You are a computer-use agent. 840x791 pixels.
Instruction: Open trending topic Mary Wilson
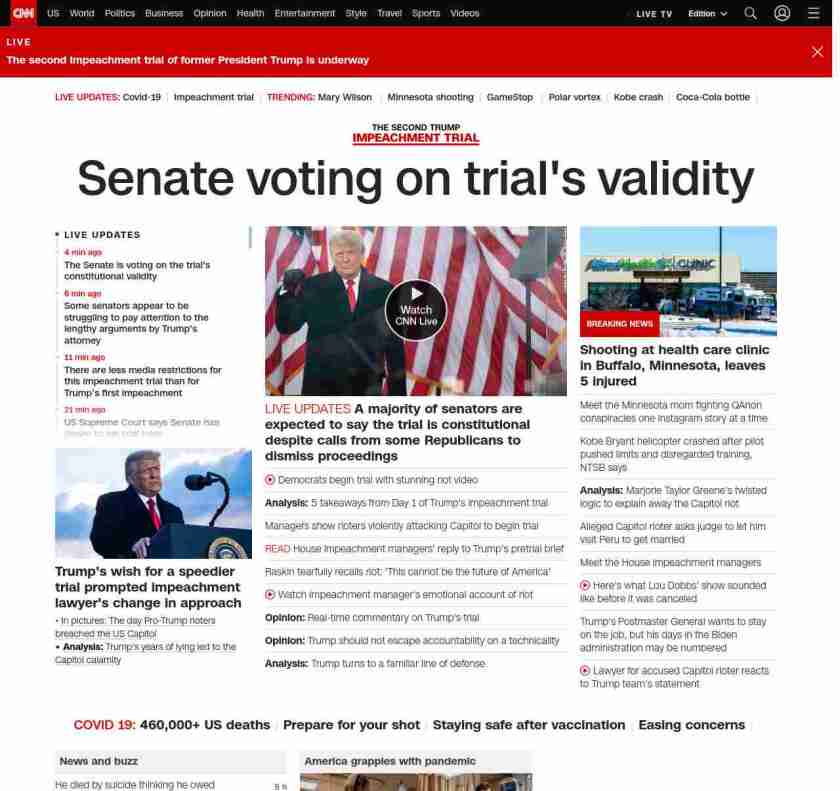coord(344,97)
